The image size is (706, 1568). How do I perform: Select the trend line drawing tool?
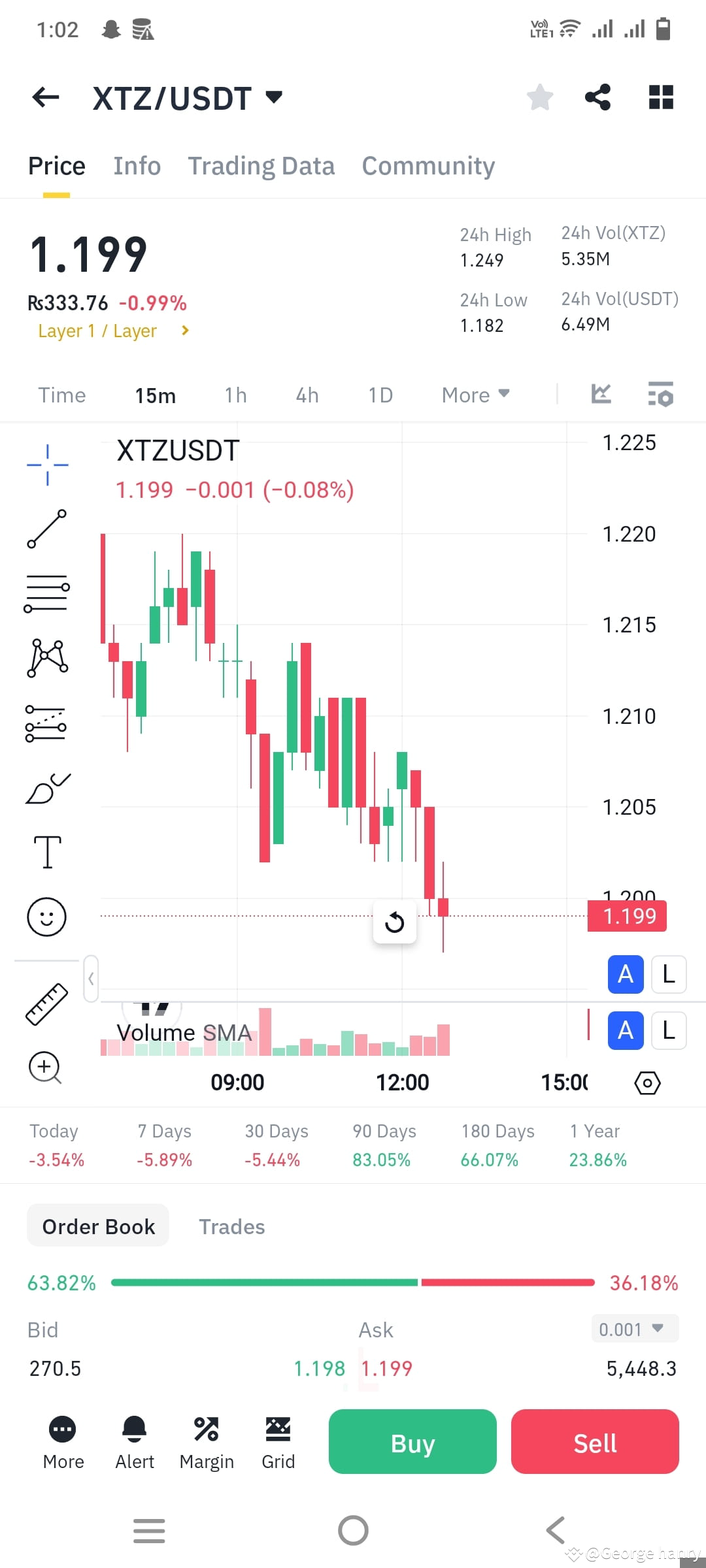(x=46, y=528)
